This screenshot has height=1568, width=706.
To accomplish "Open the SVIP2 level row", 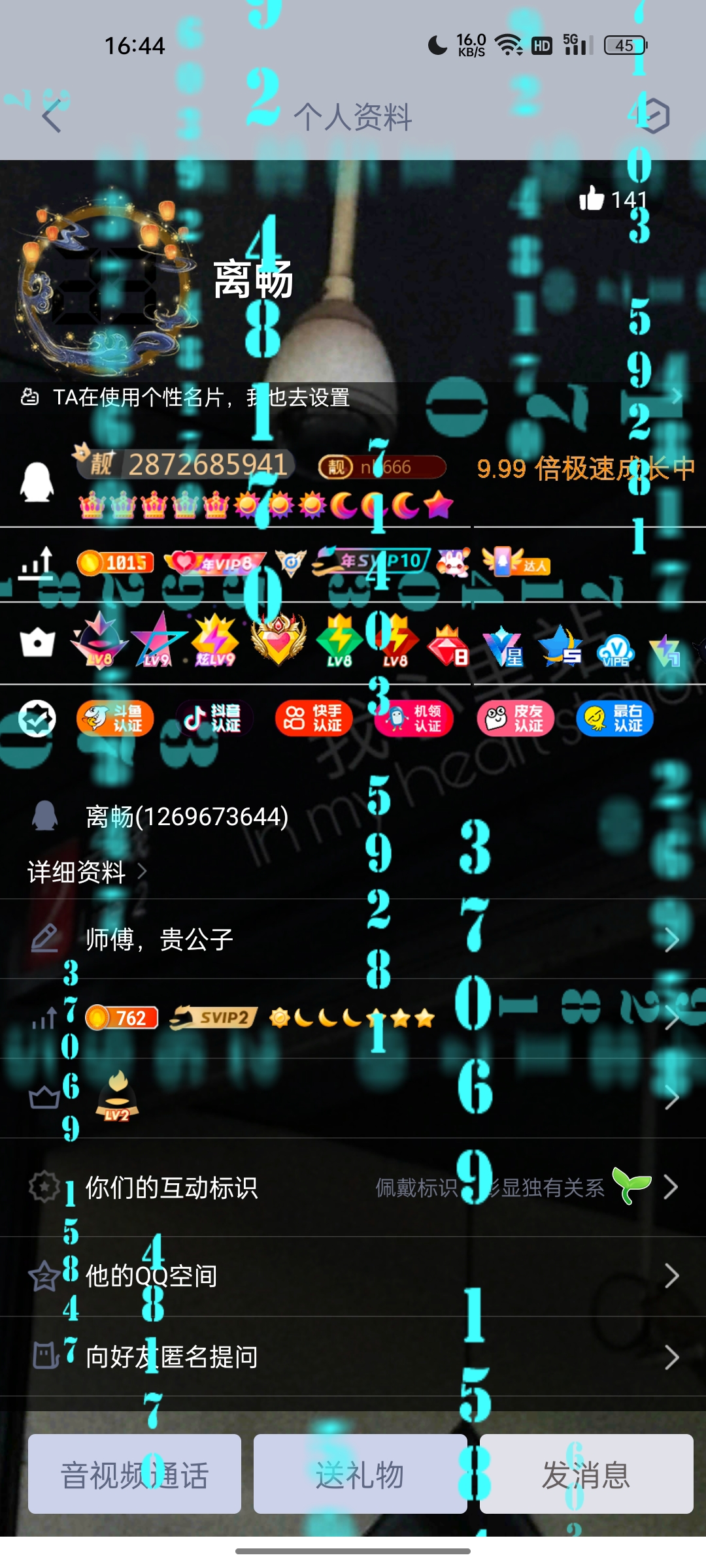I will pos(353,1018).
